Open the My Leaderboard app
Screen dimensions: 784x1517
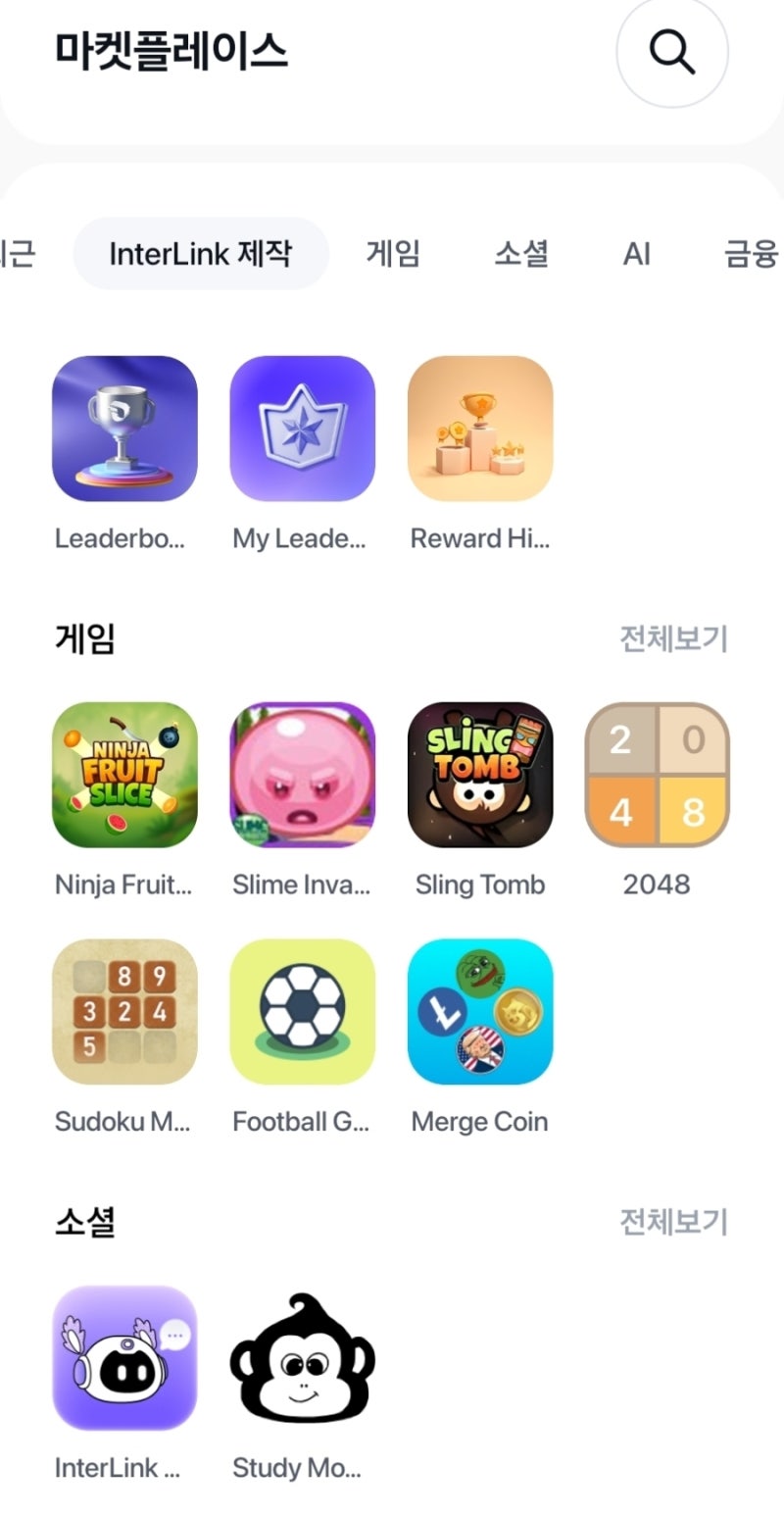302,429
